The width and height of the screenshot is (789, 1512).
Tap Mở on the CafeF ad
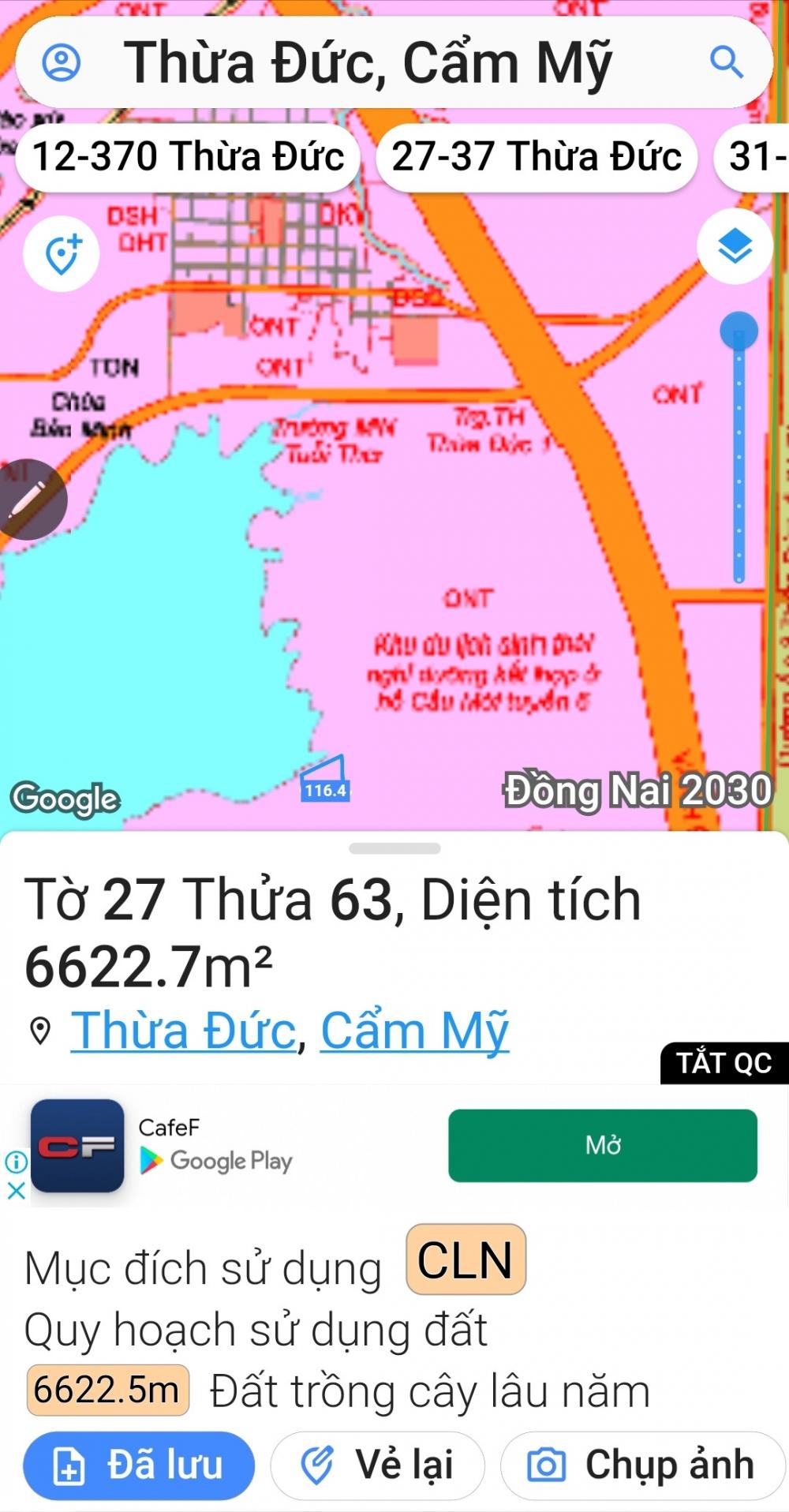coord(603,1145)
